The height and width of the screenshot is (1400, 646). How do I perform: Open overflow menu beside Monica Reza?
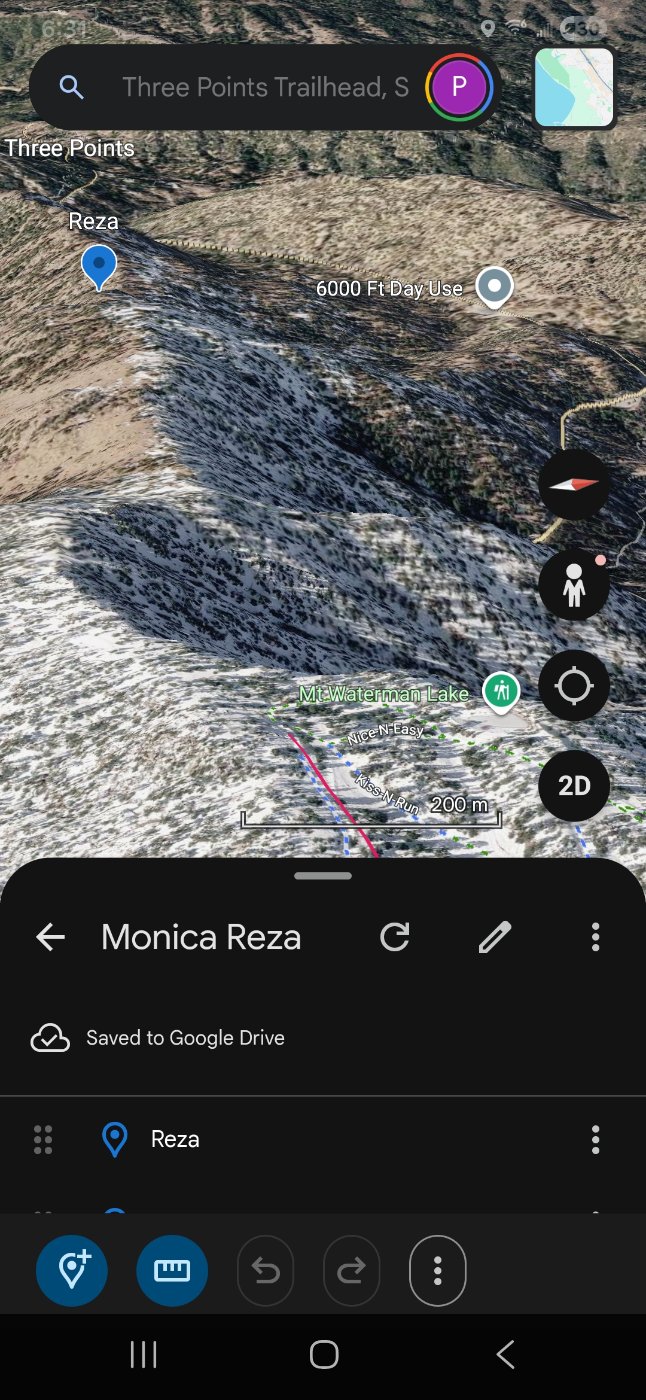pyautogui.click(x=595, y=937)
